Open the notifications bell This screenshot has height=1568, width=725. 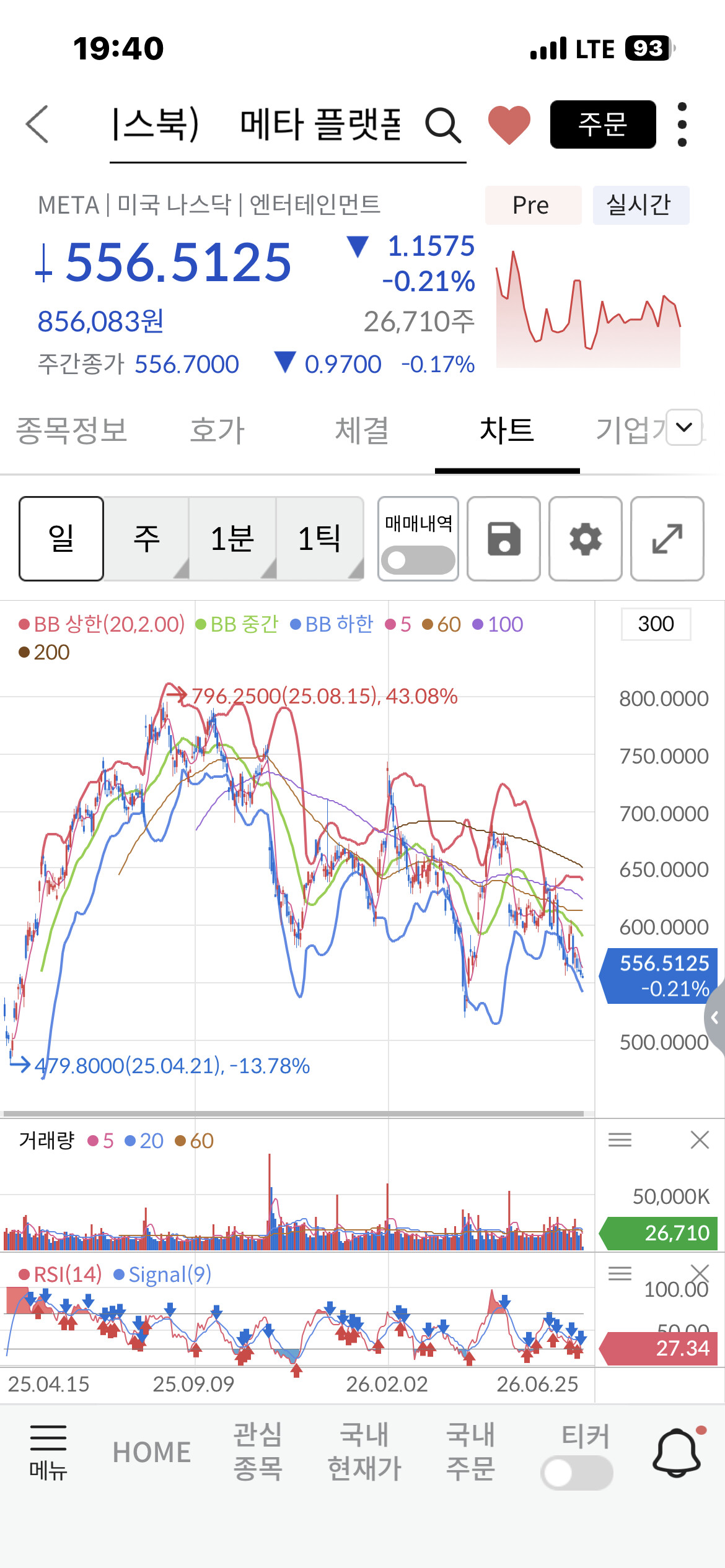677,1452
